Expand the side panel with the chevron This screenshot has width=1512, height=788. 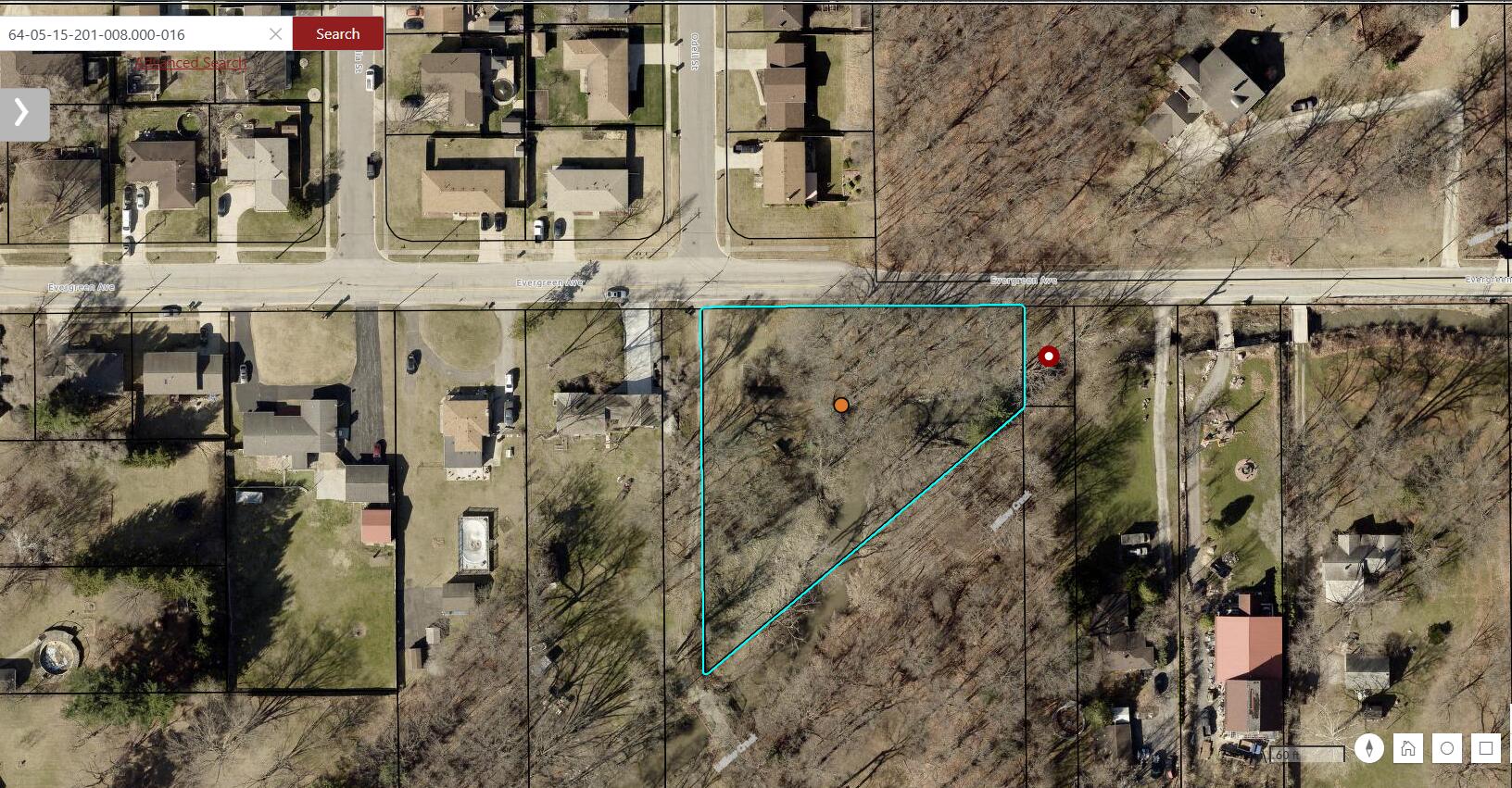(22, 113)
